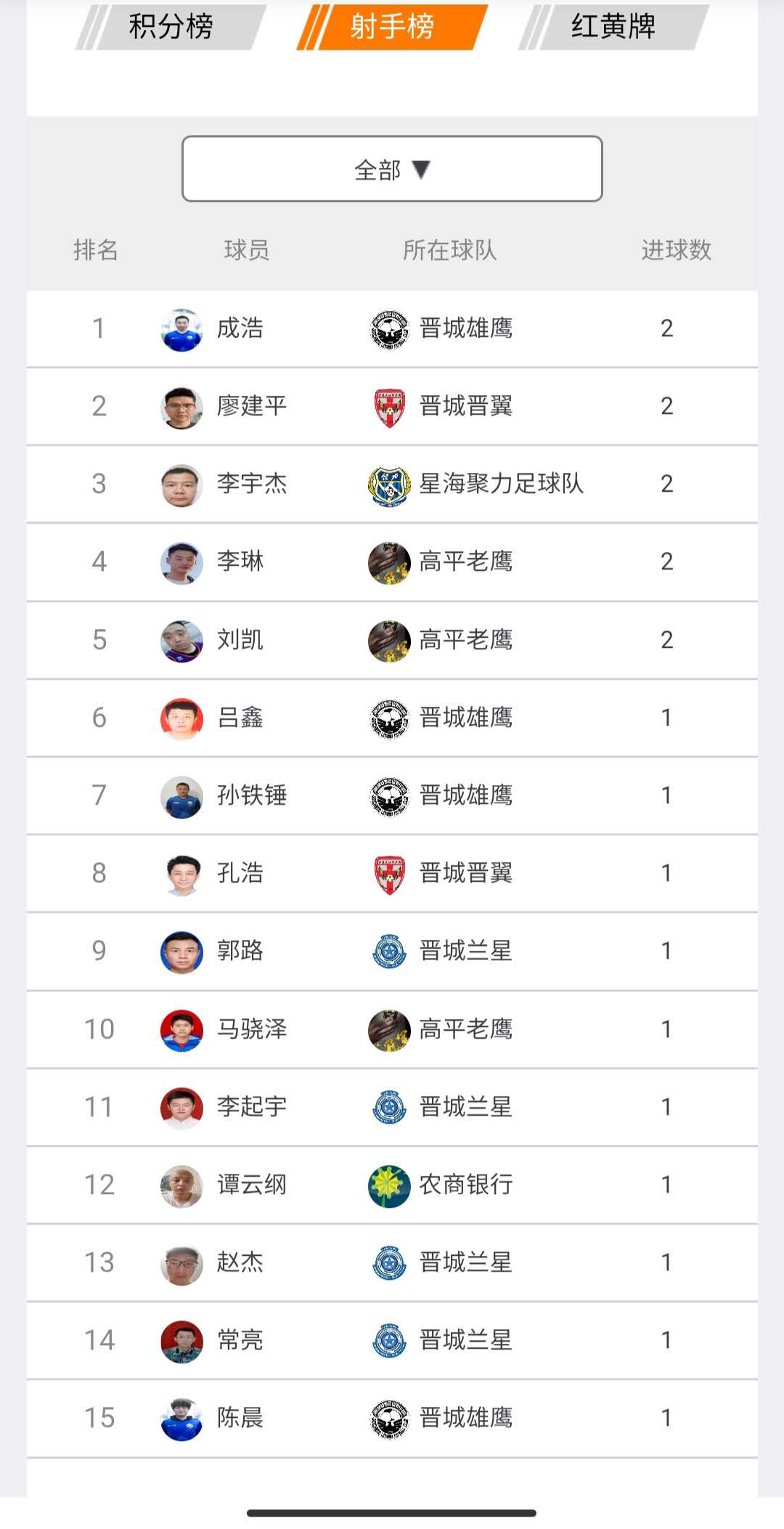Image resolution: width=784 pixels, height=1529 pixels.
Task: Click 谭云纲's avatar picture
Action: tap(181, 1185)
